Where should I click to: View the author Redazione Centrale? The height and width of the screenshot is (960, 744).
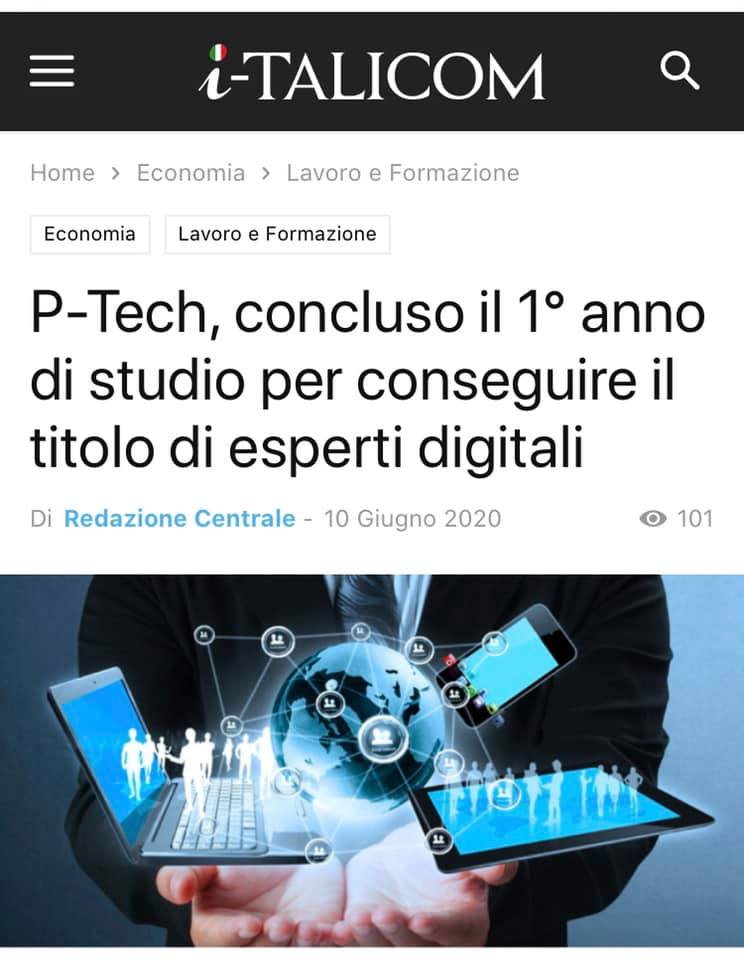(179, 518)
